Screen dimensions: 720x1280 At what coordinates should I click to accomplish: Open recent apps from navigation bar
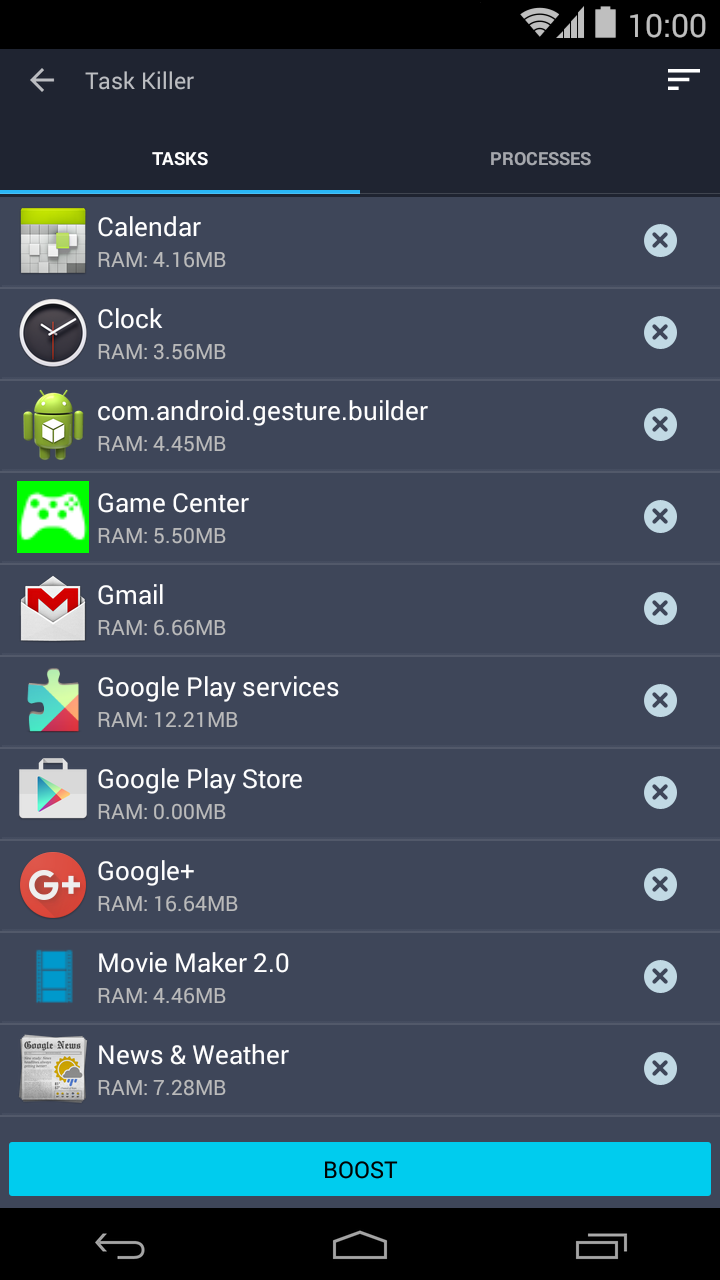601,1246
